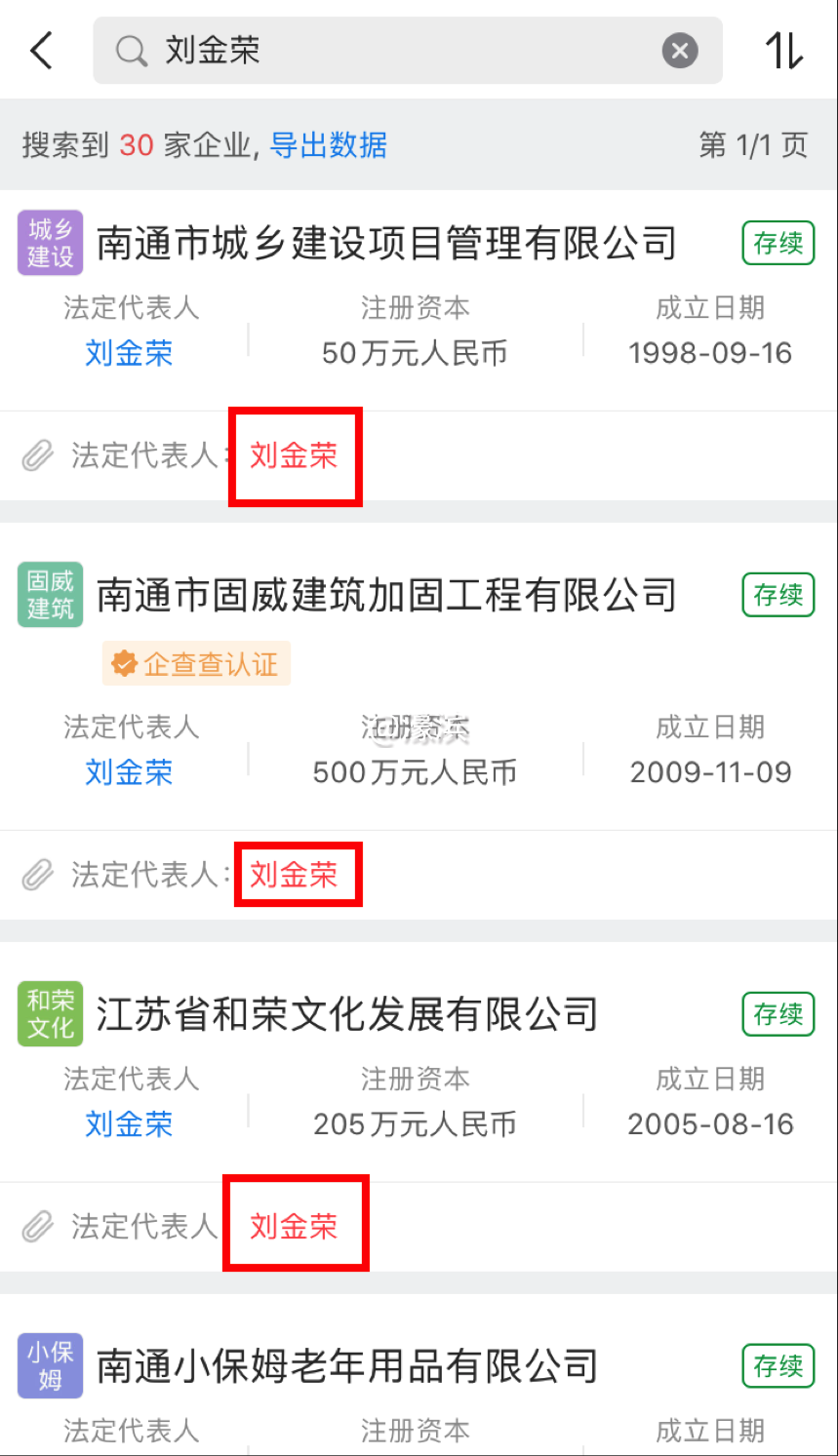Go back using the arrow icon

[41, 50]
